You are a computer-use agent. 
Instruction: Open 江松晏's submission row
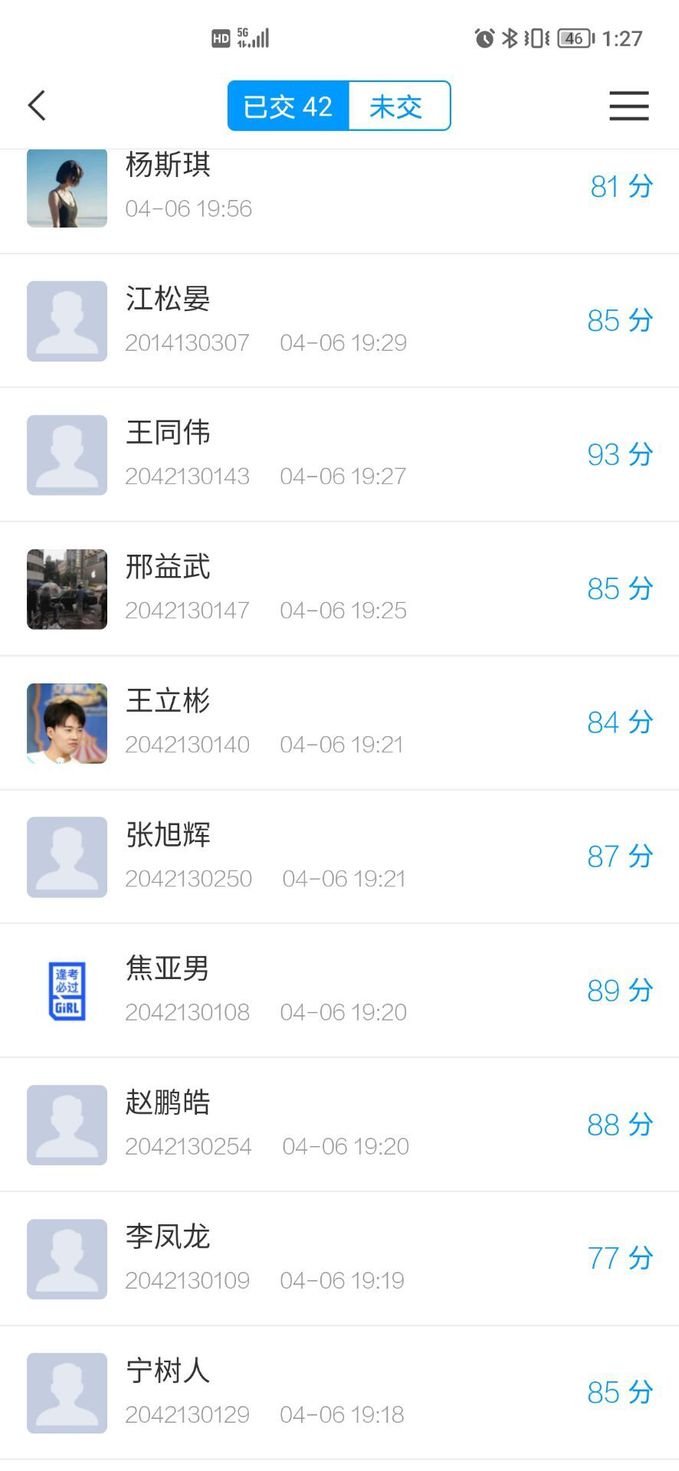pyautogui.click(x=339, y=320)
